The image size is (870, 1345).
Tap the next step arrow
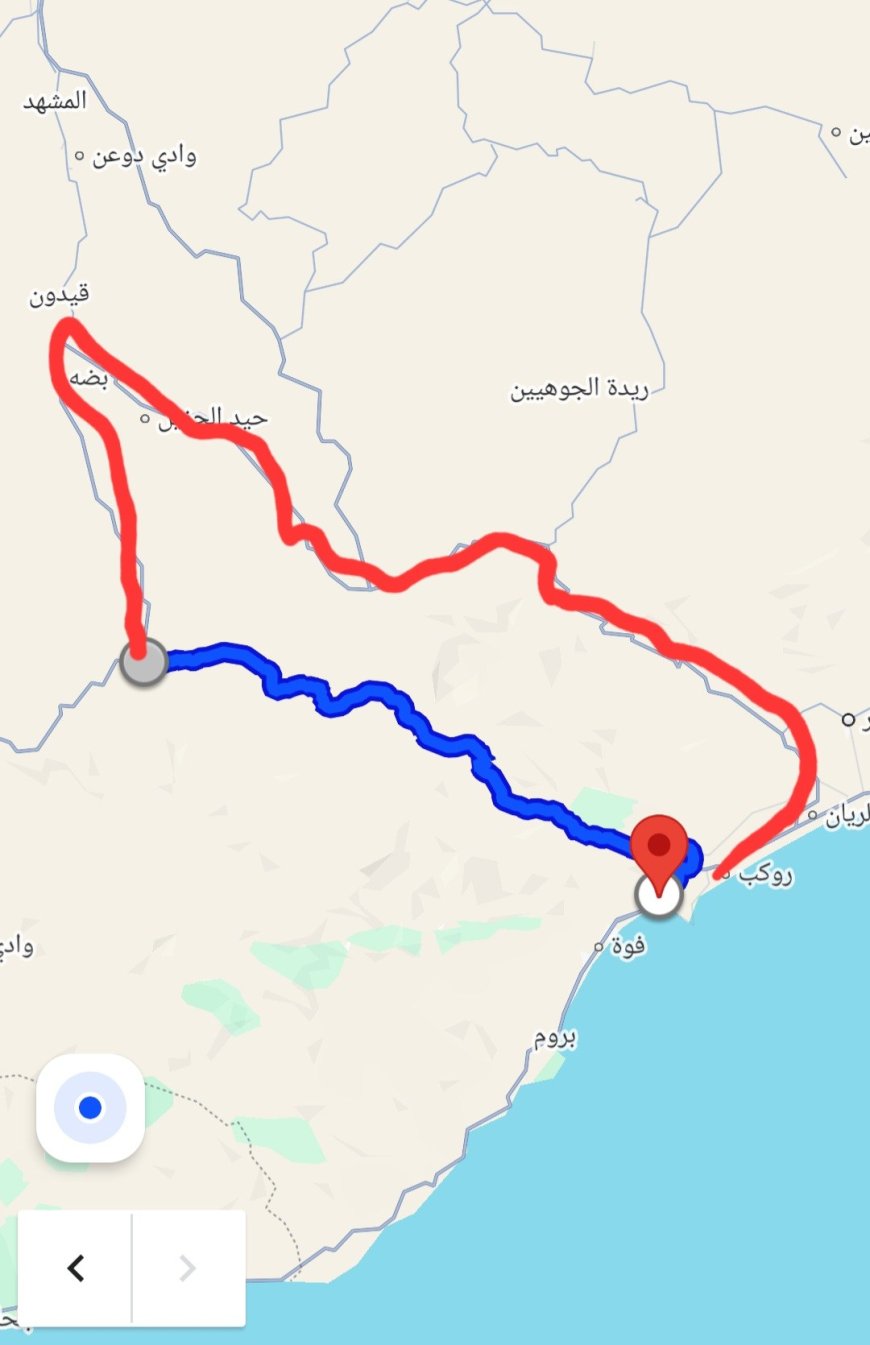(188, 1268)
